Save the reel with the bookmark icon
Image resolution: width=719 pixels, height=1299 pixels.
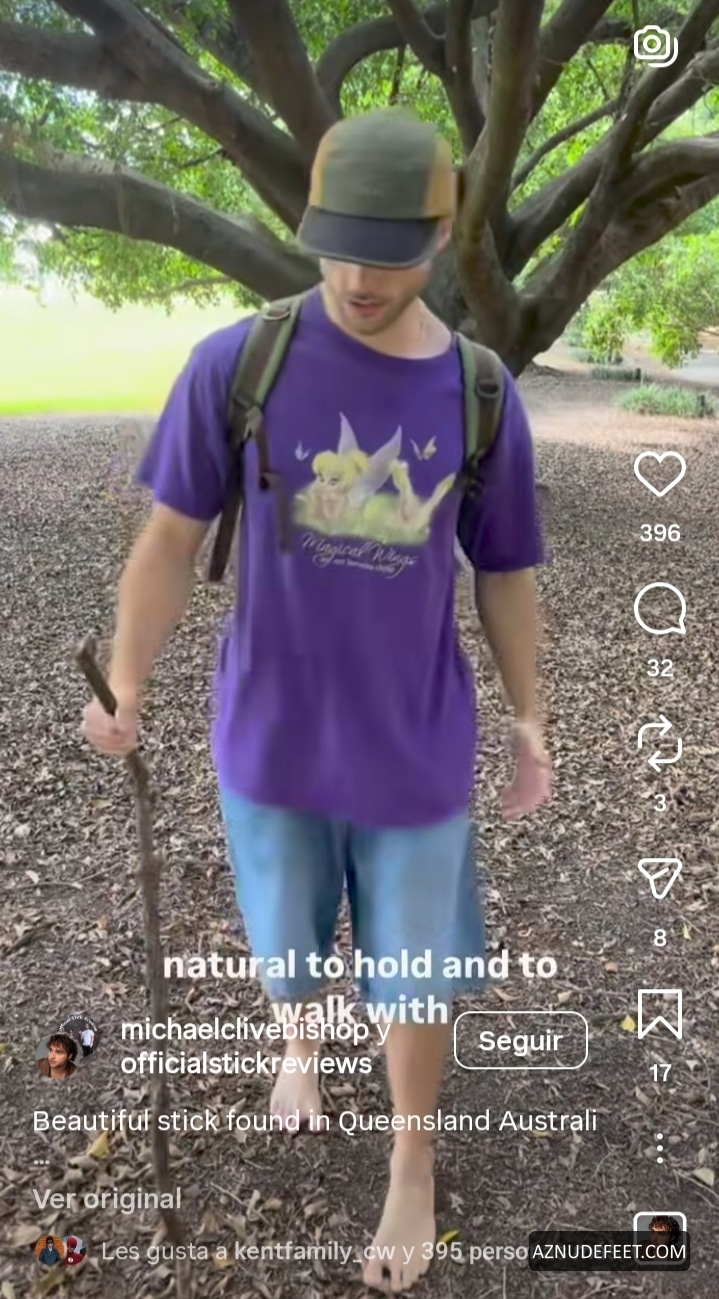pos(660,1014)
